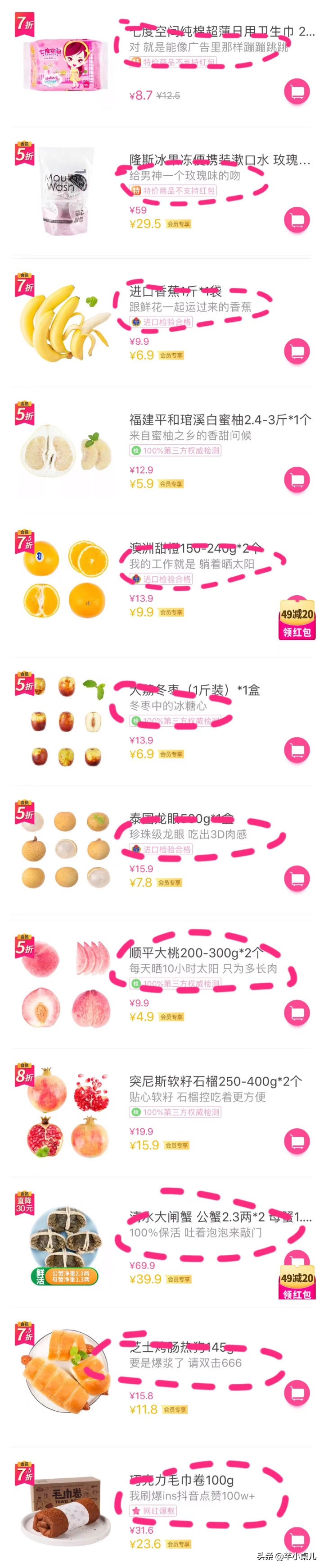Add 顺平大桃 to the cart

point(297,1013)
